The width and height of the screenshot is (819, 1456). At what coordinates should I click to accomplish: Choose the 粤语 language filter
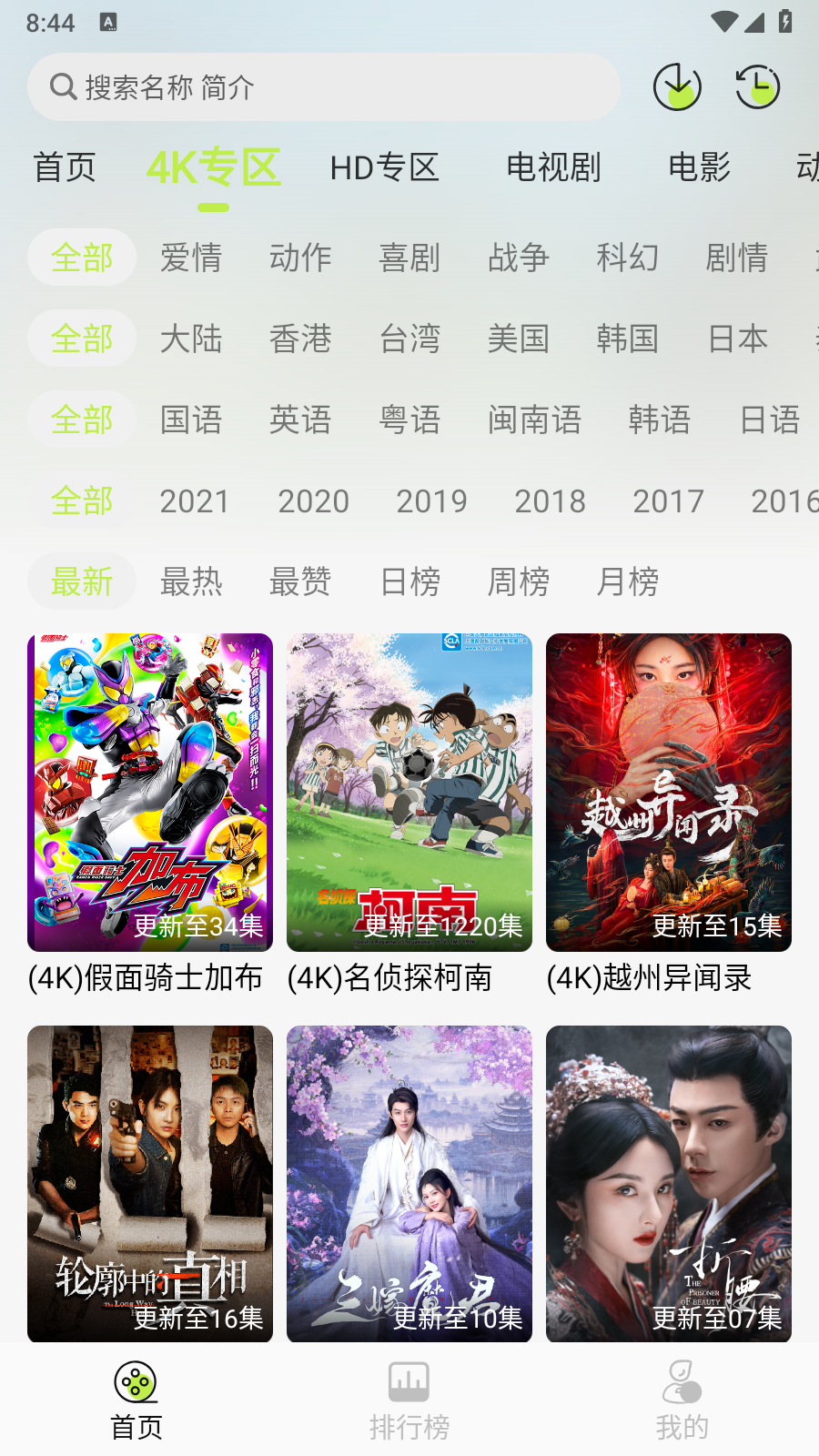(410, 420)
